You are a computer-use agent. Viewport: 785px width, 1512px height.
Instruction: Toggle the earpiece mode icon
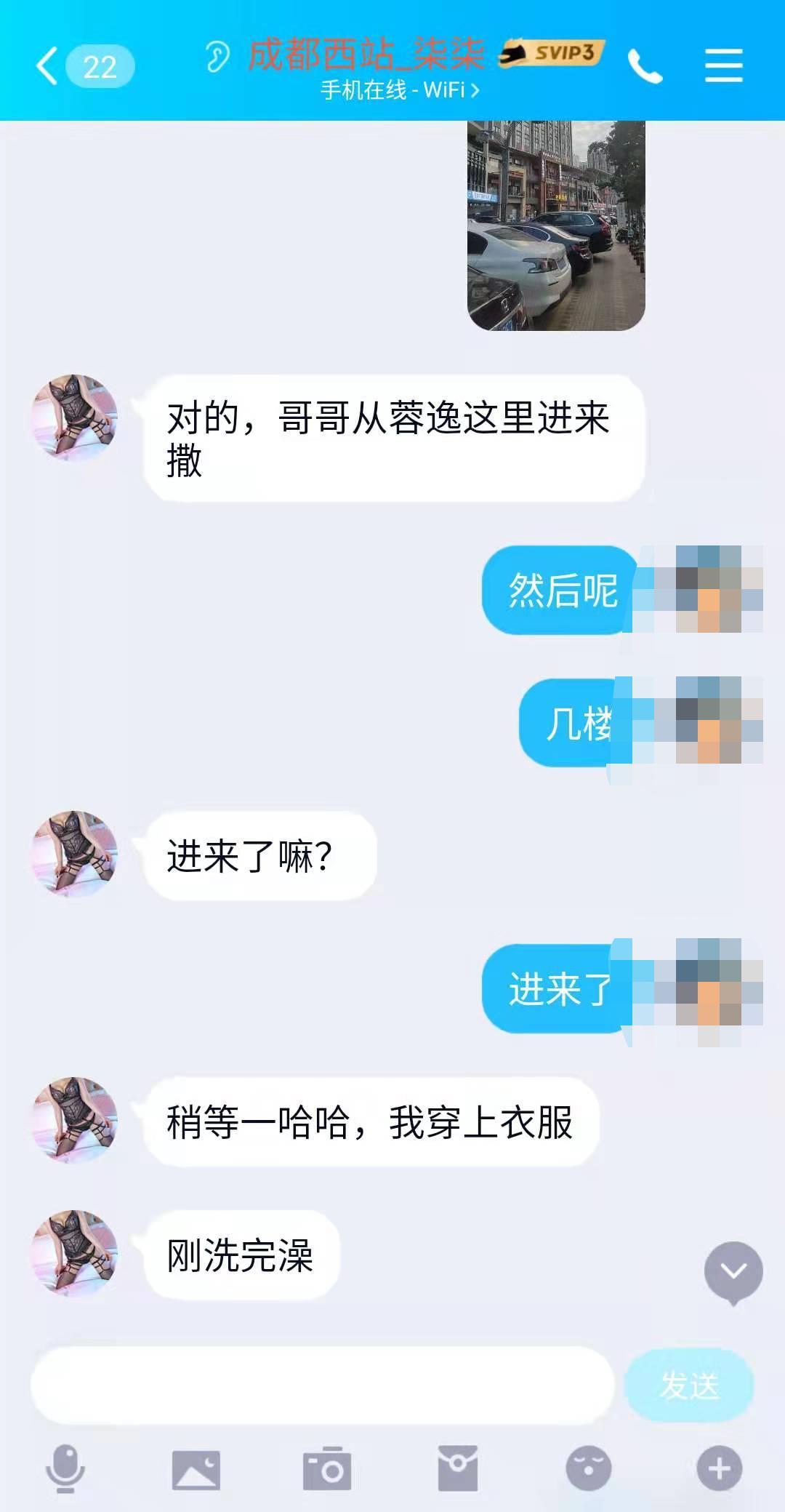point(217,57)
